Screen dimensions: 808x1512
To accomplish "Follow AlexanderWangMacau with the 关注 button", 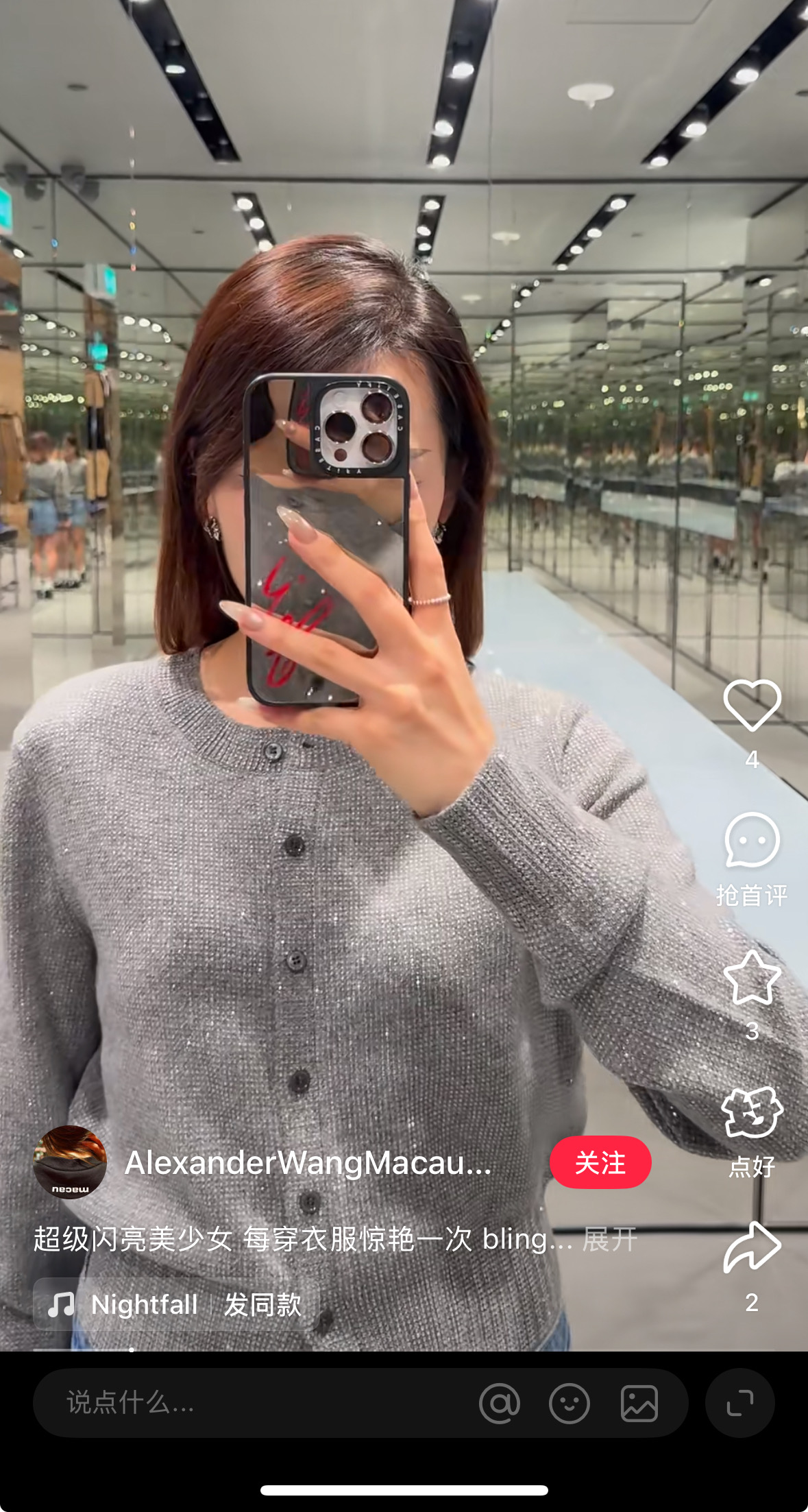I will 600,1162.
